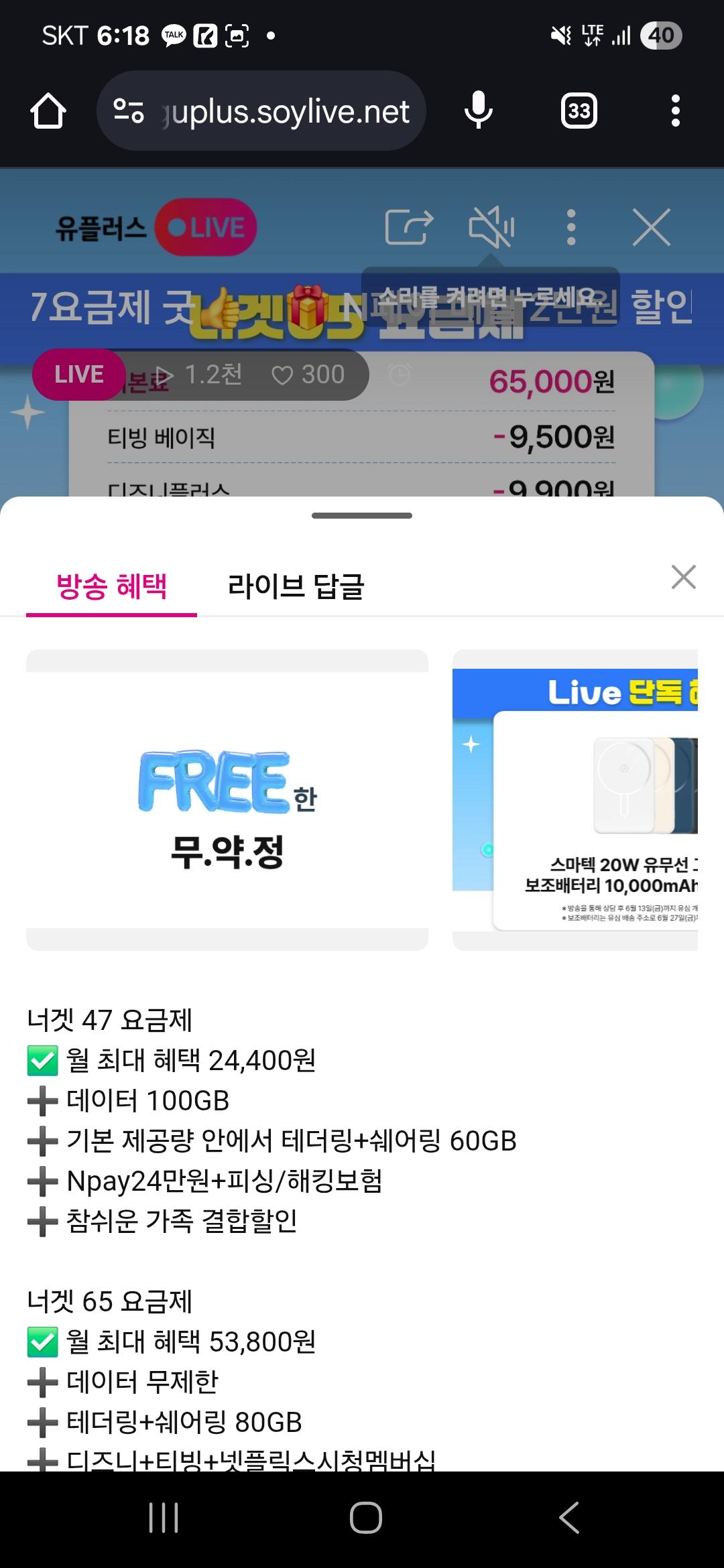Unmute the live stream sound
The height and width of the screenshot is (1568, 724).
tap(491, 227)
